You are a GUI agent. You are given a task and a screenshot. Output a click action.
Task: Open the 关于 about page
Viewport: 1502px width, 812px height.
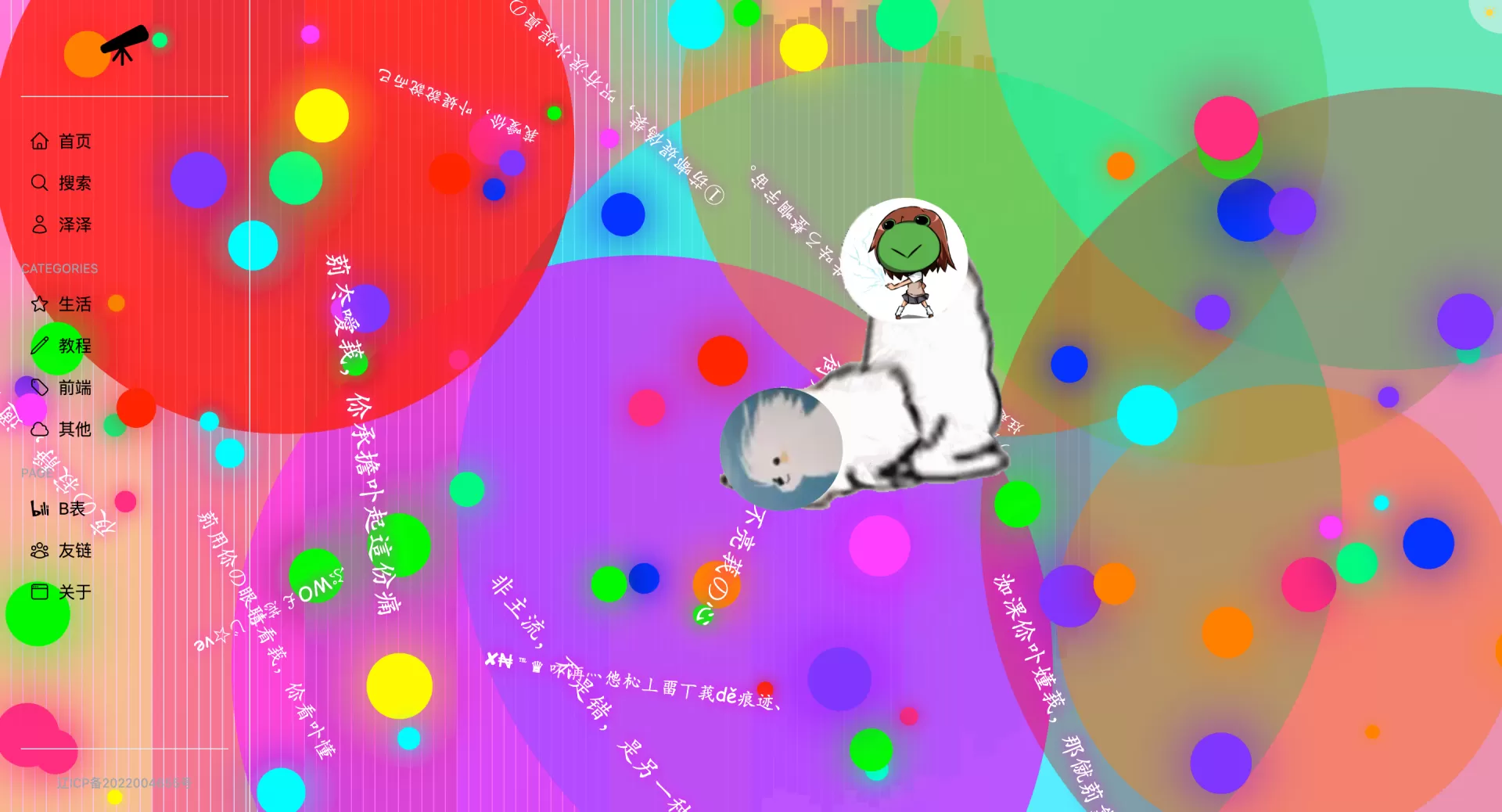click(x=61, y=592)
